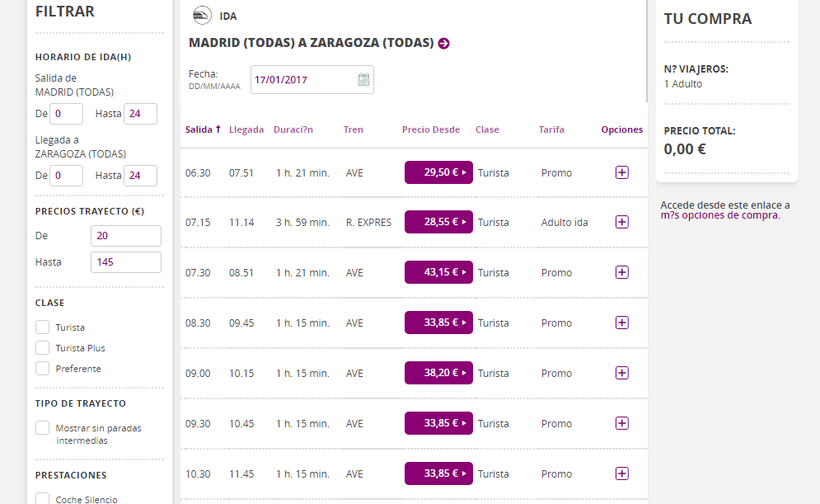Screen dimensions: 820x504
Task: Enable the Coche Silencio checkbox
Action: (42, 499)
